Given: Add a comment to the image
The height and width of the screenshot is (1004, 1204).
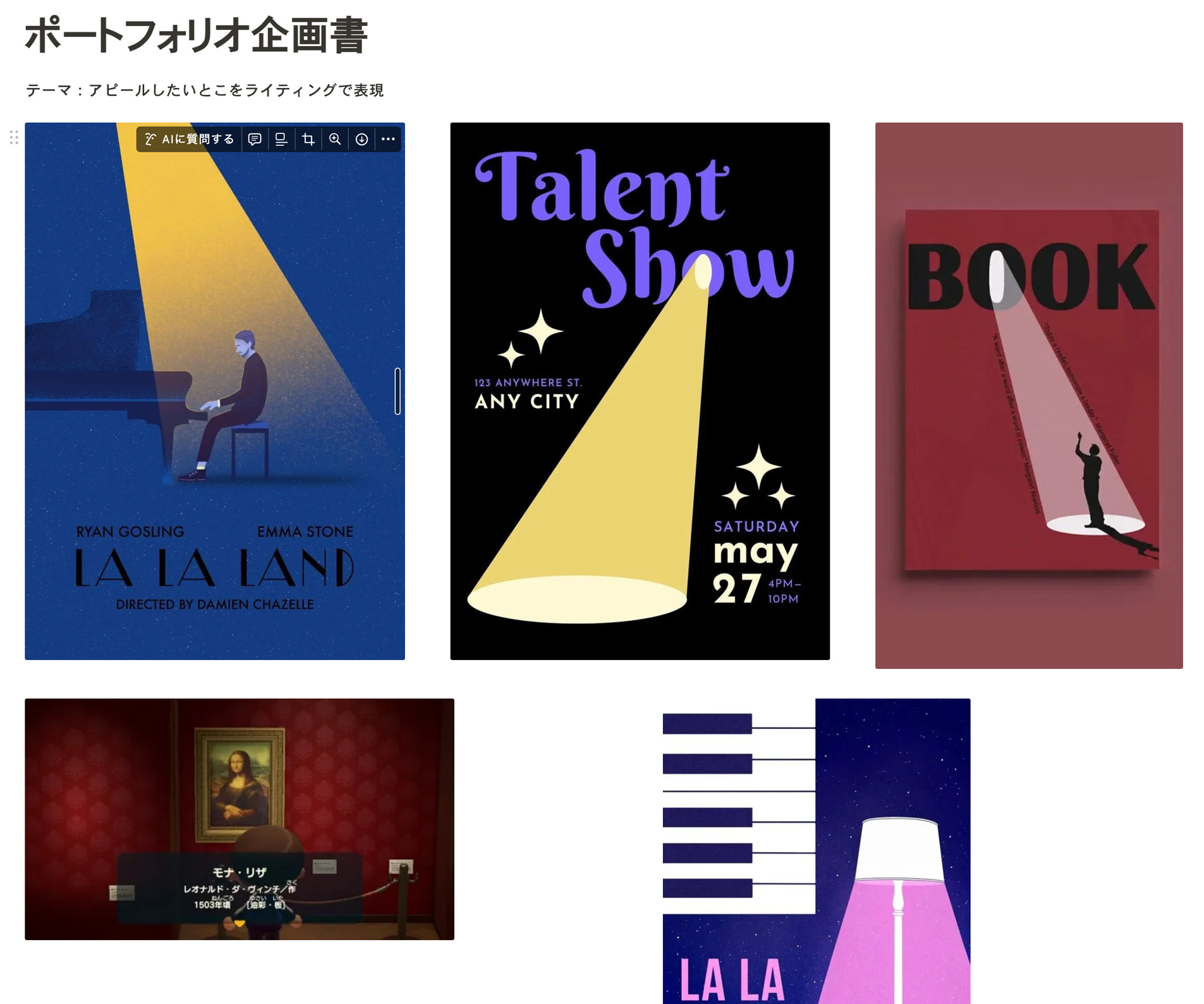Looking at the screenshot, I should [255, 139].
